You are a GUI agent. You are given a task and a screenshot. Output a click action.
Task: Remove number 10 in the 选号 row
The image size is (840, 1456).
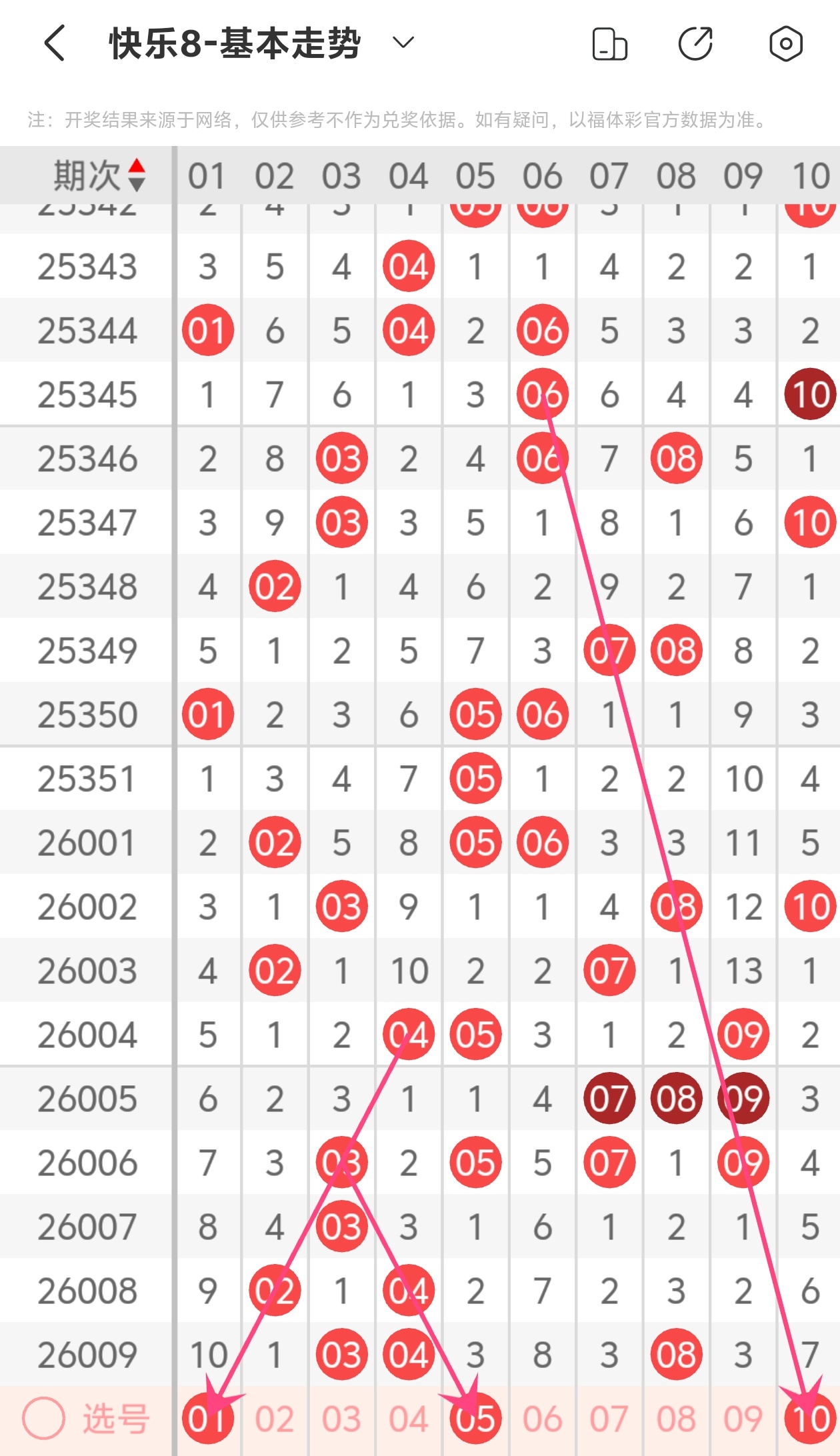(810, 1418)
